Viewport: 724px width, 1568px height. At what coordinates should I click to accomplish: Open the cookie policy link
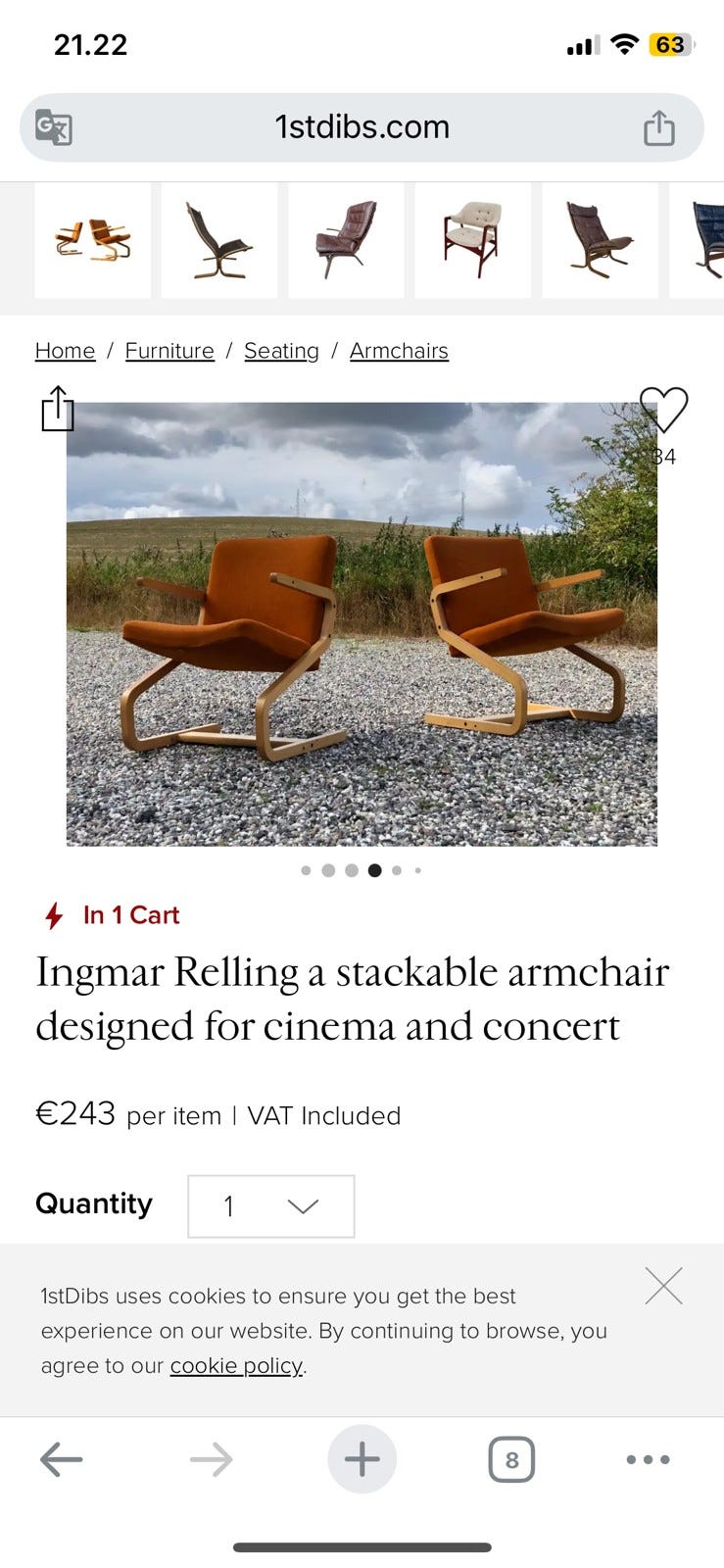(x=235, y=1365)
